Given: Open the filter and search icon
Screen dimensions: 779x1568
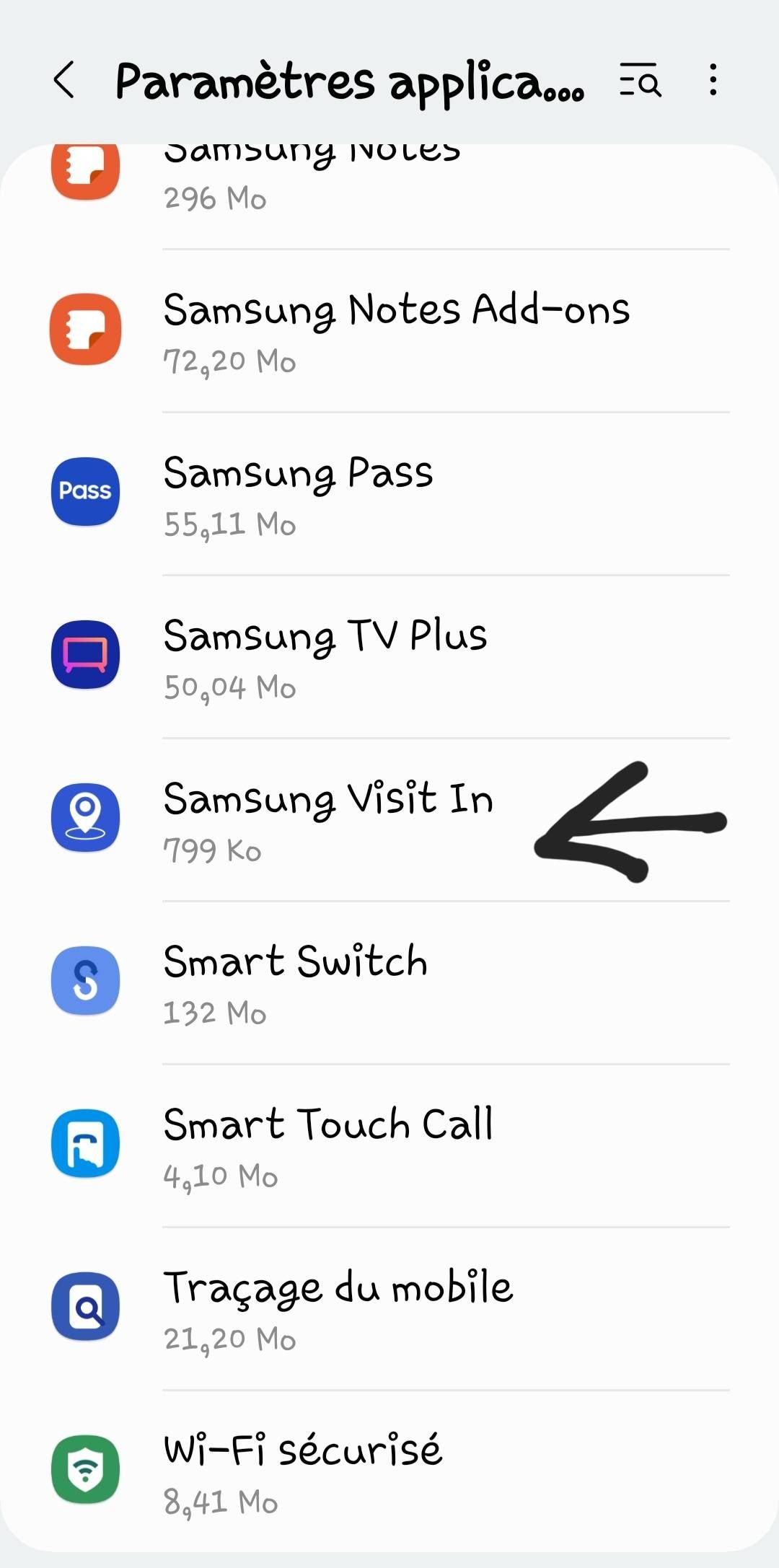Looking at the screenshot, I should click(x=640, y=79).
